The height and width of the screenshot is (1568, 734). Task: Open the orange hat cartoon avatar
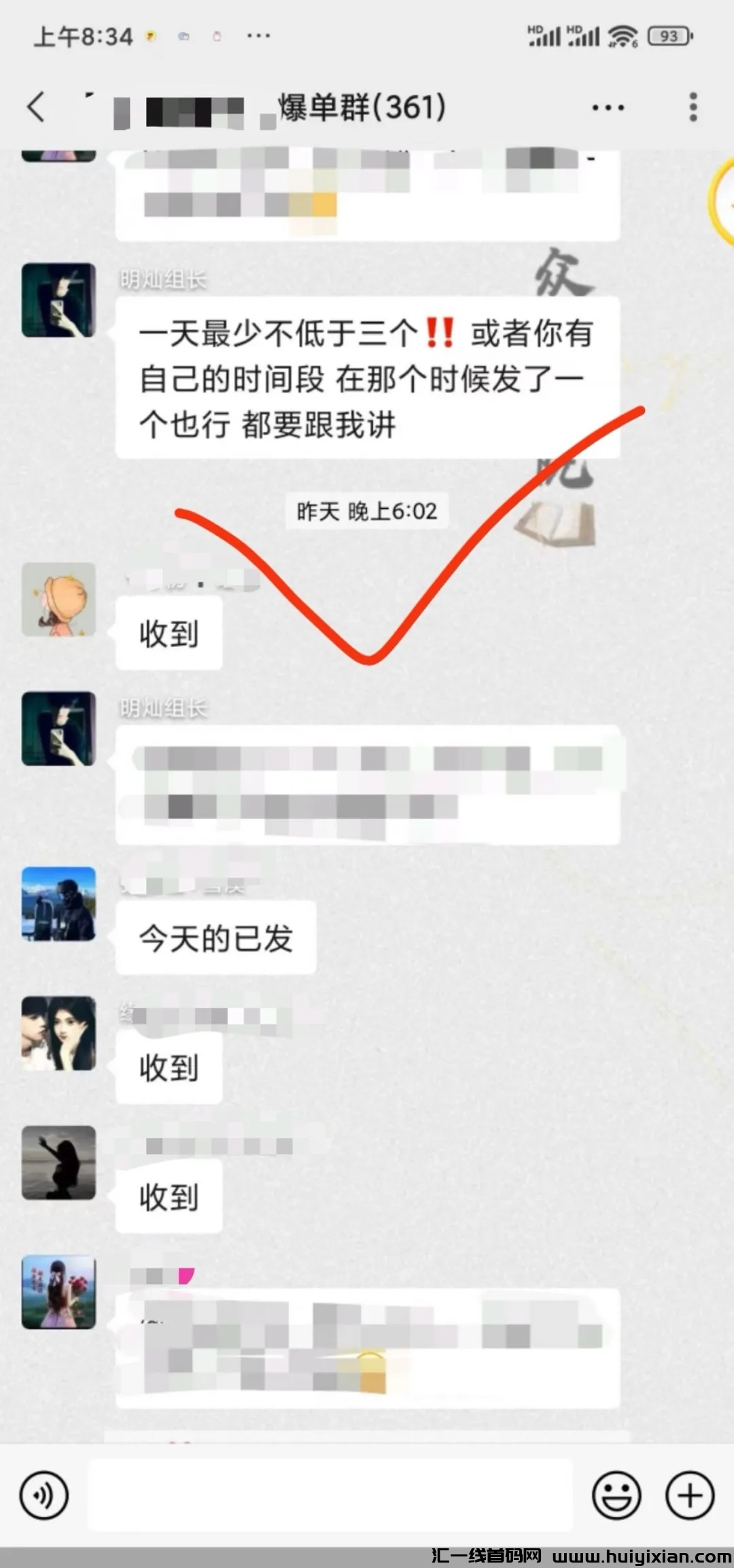58,599
